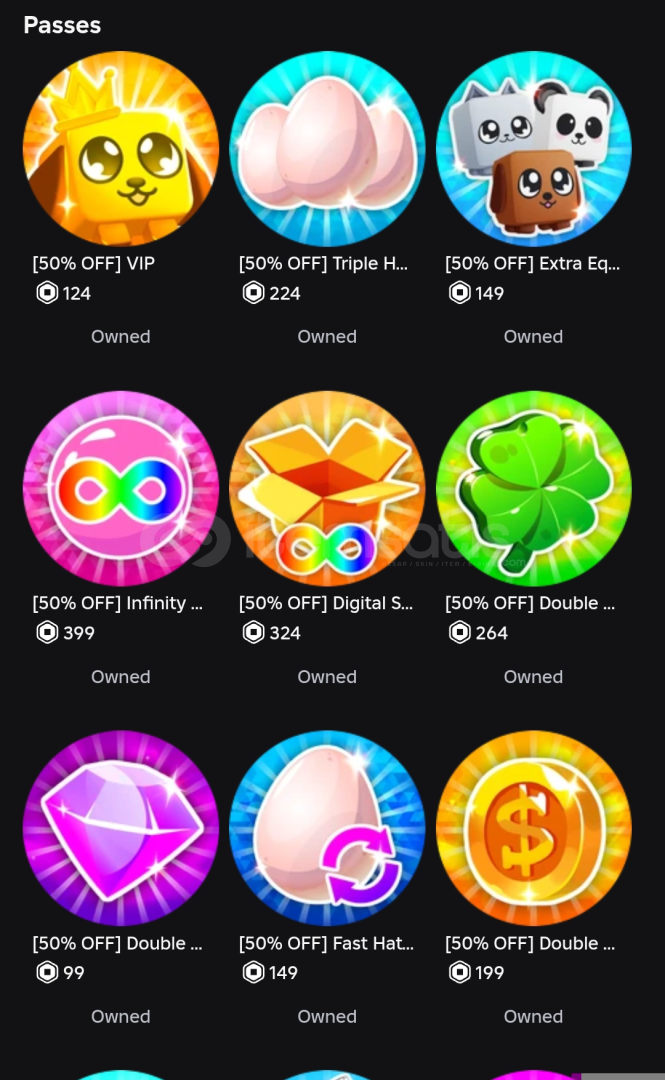Open the Infinity pass priced 399
Screen dimensions: 665x1080
click(x=121, y=489)
